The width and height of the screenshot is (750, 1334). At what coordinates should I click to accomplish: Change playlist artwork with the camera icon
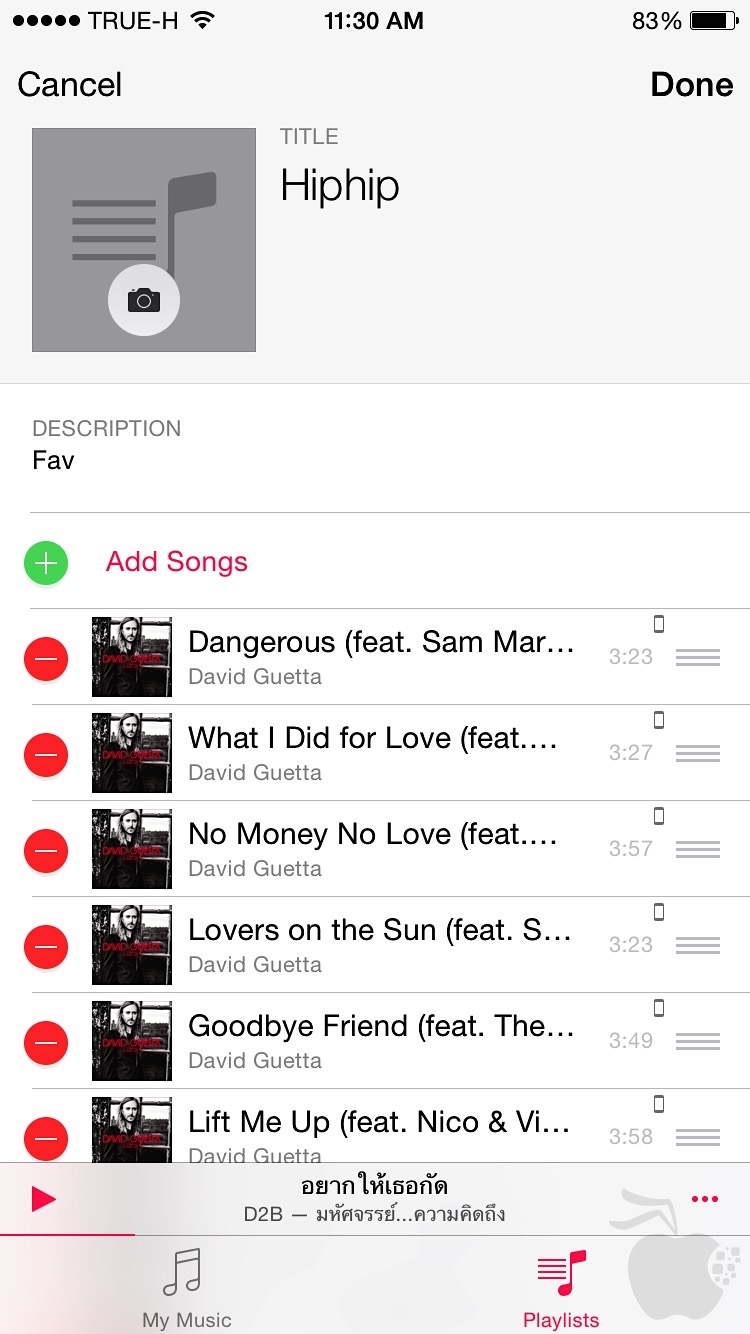click(144, 299)
